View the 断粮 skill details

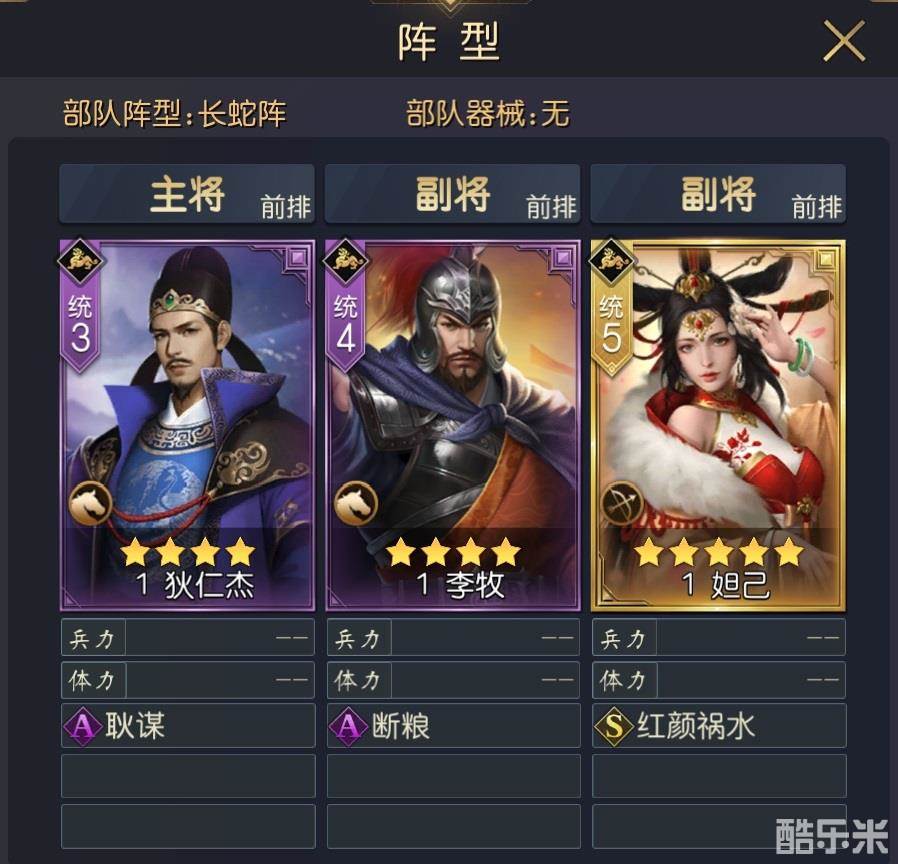pos(452,726)
